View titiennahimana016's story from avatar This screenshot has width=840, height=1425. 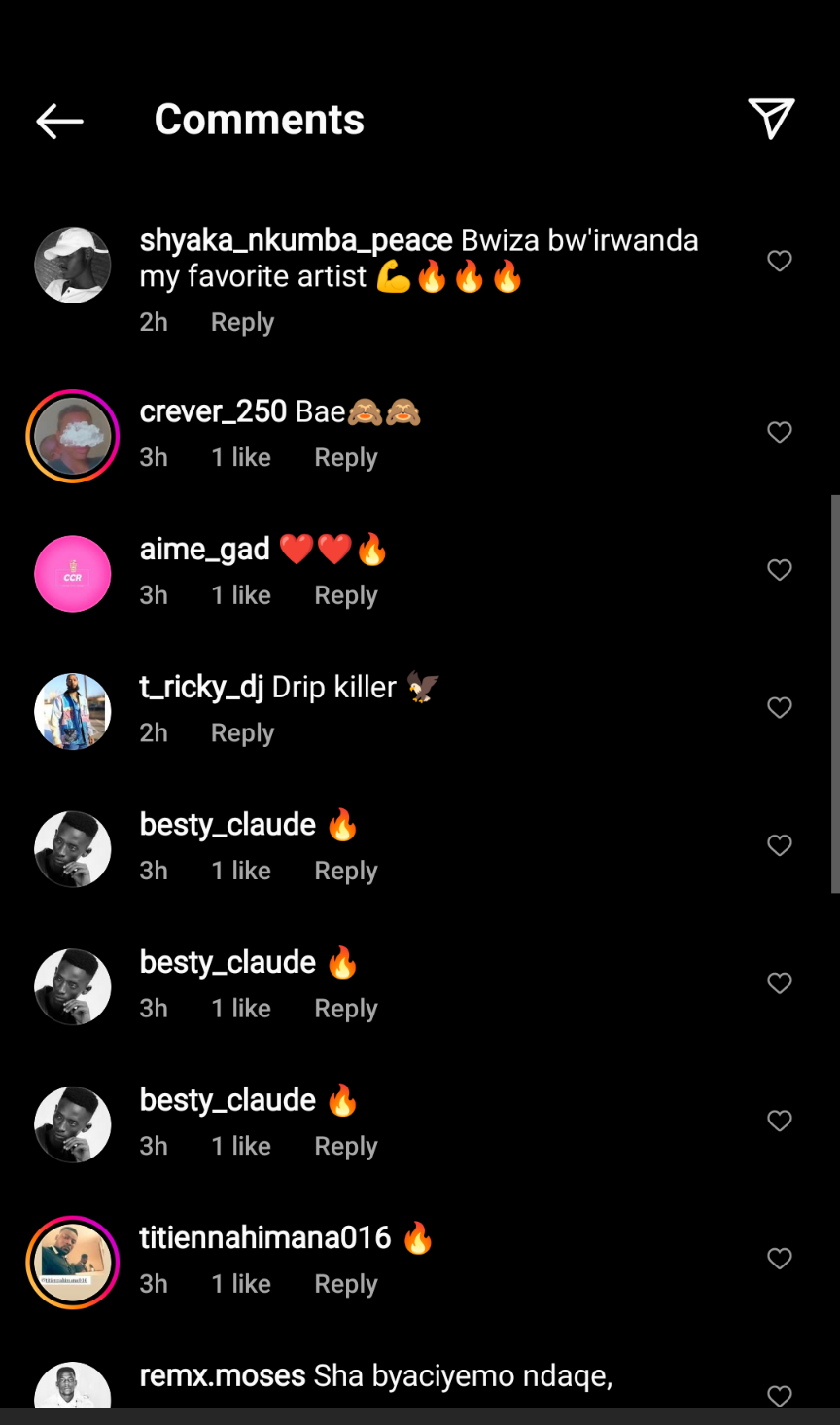pyautogui.click(x=73, y=1263)
